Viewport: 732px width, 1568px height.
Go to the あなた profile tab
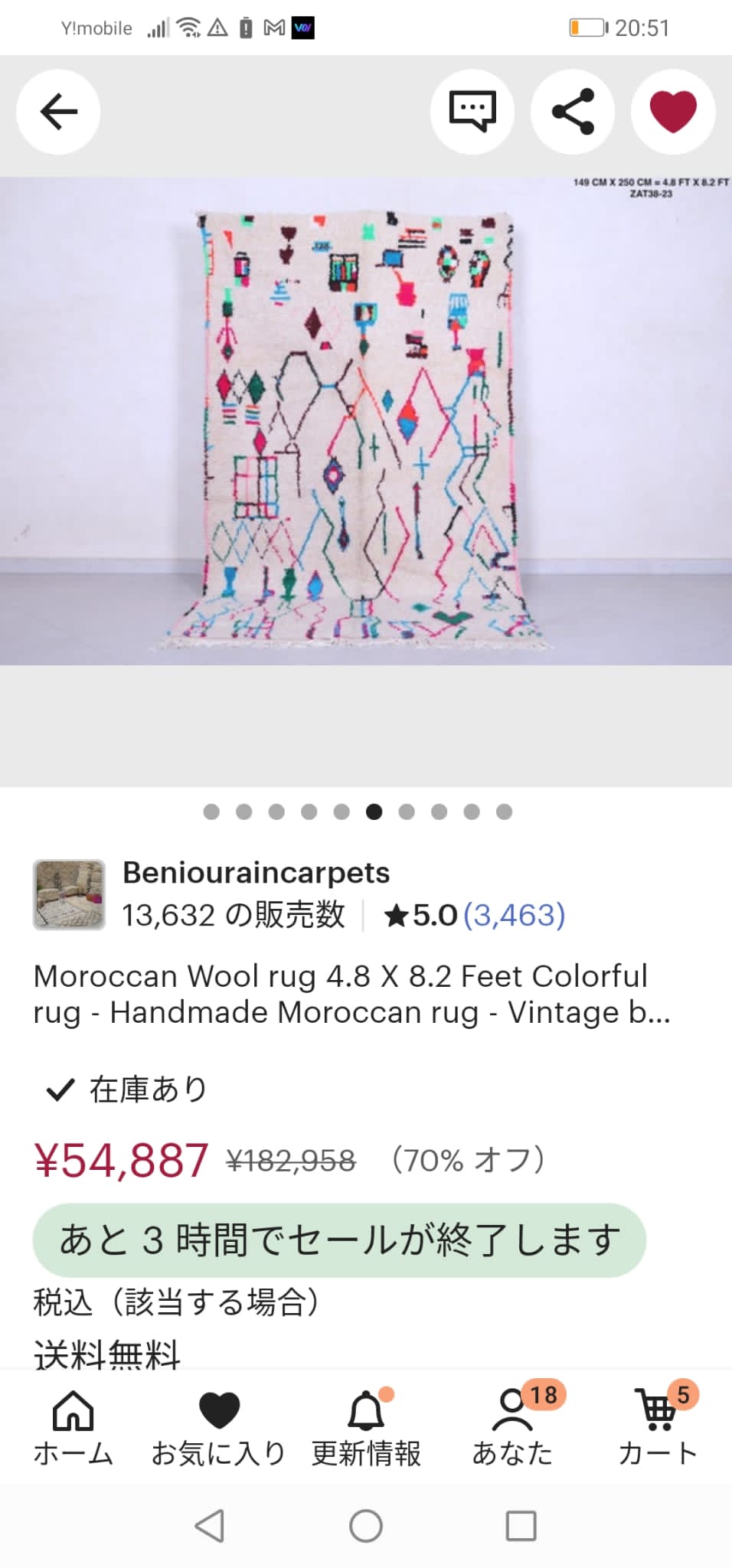click(512, 1429)
